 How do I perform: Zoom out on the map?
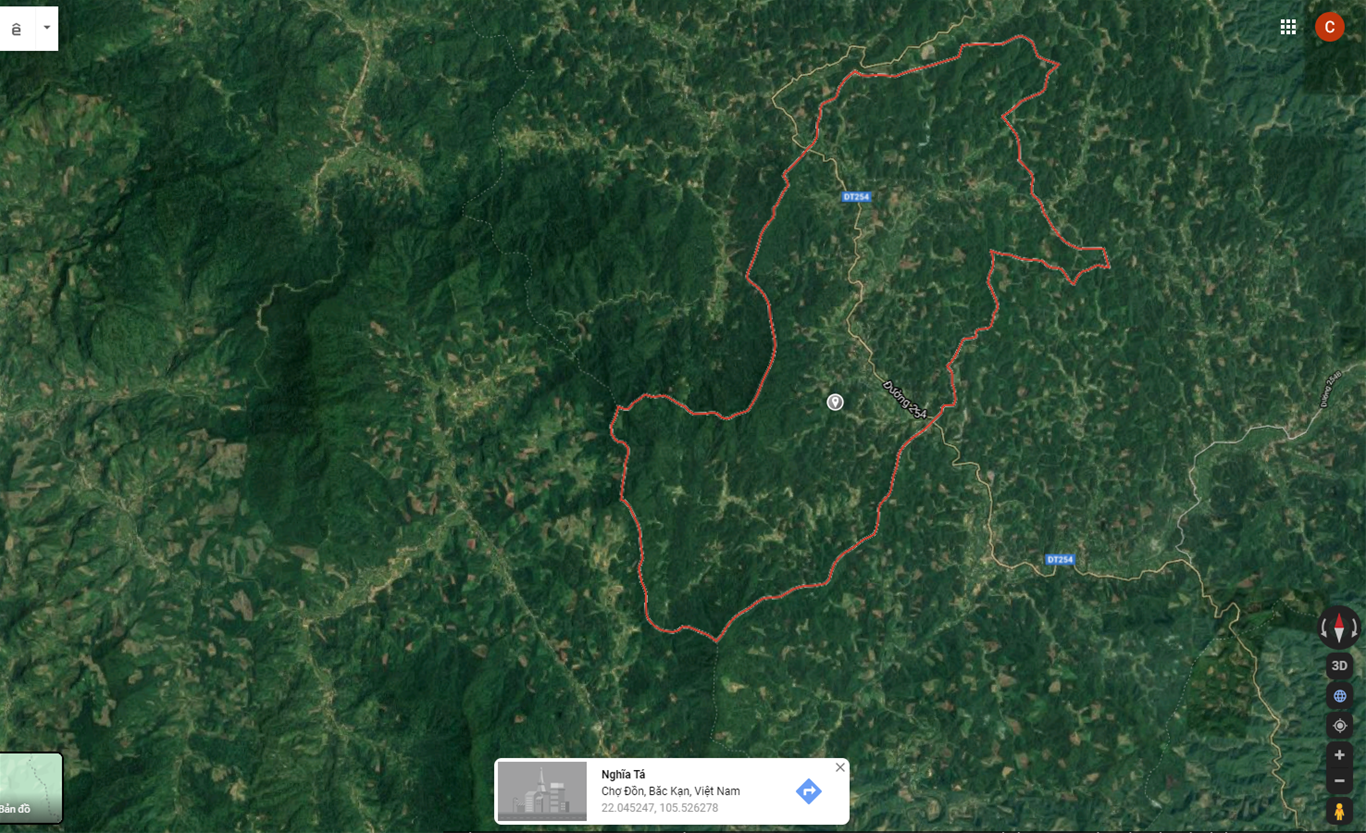pyautogui.click(x=1340, y=781)
